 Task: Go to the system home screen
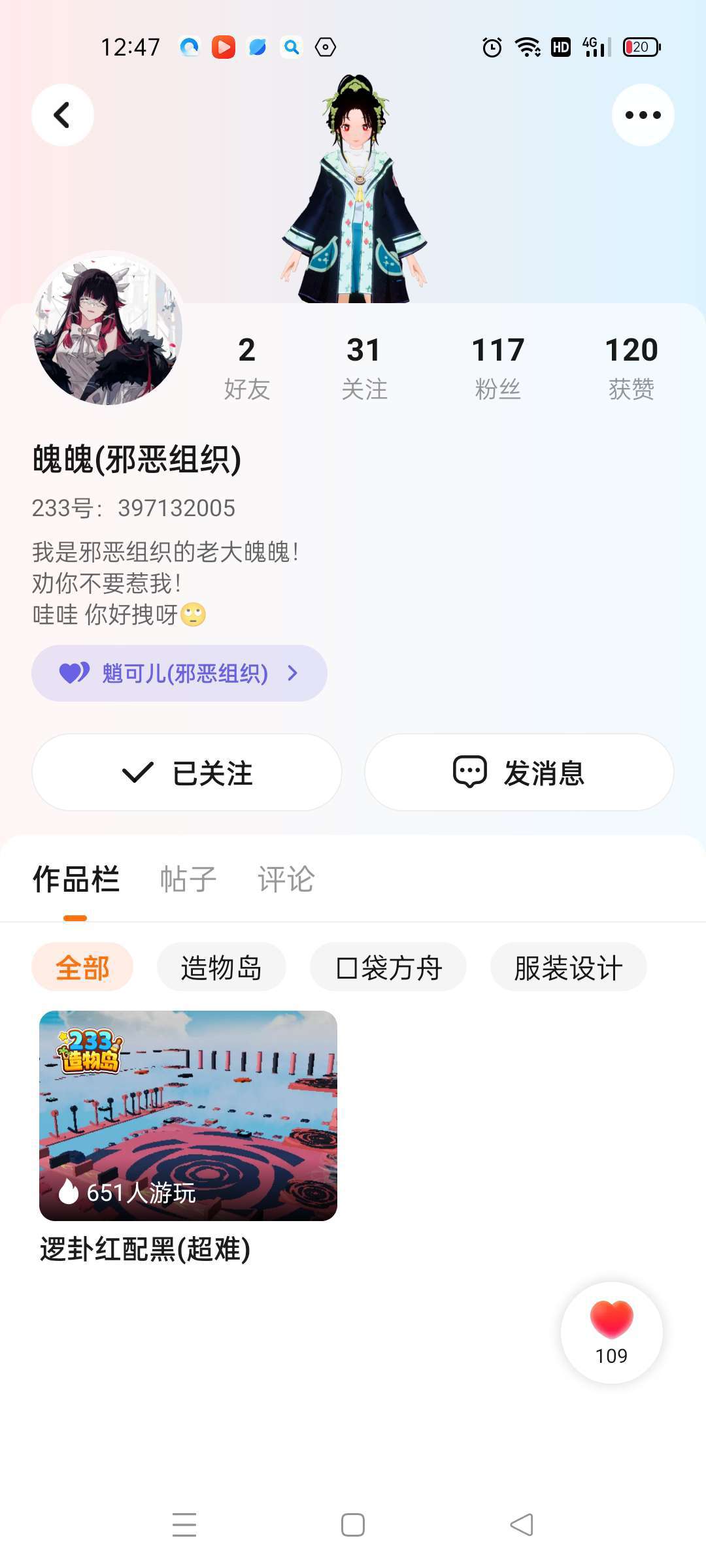point(353,1525)
